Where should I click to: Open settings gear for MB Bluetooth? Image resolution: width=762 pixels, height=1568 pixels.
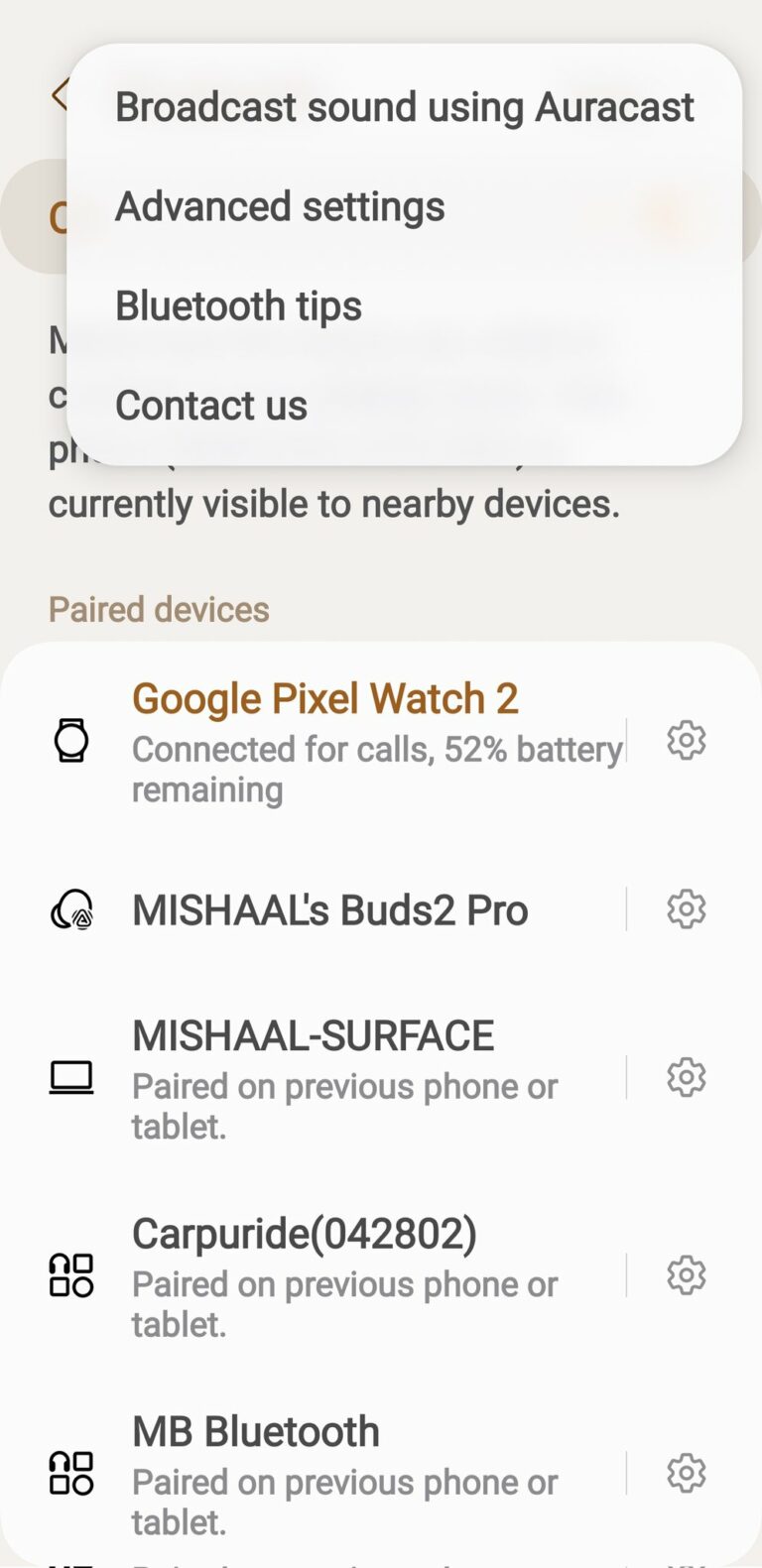tap(686, 1473)
